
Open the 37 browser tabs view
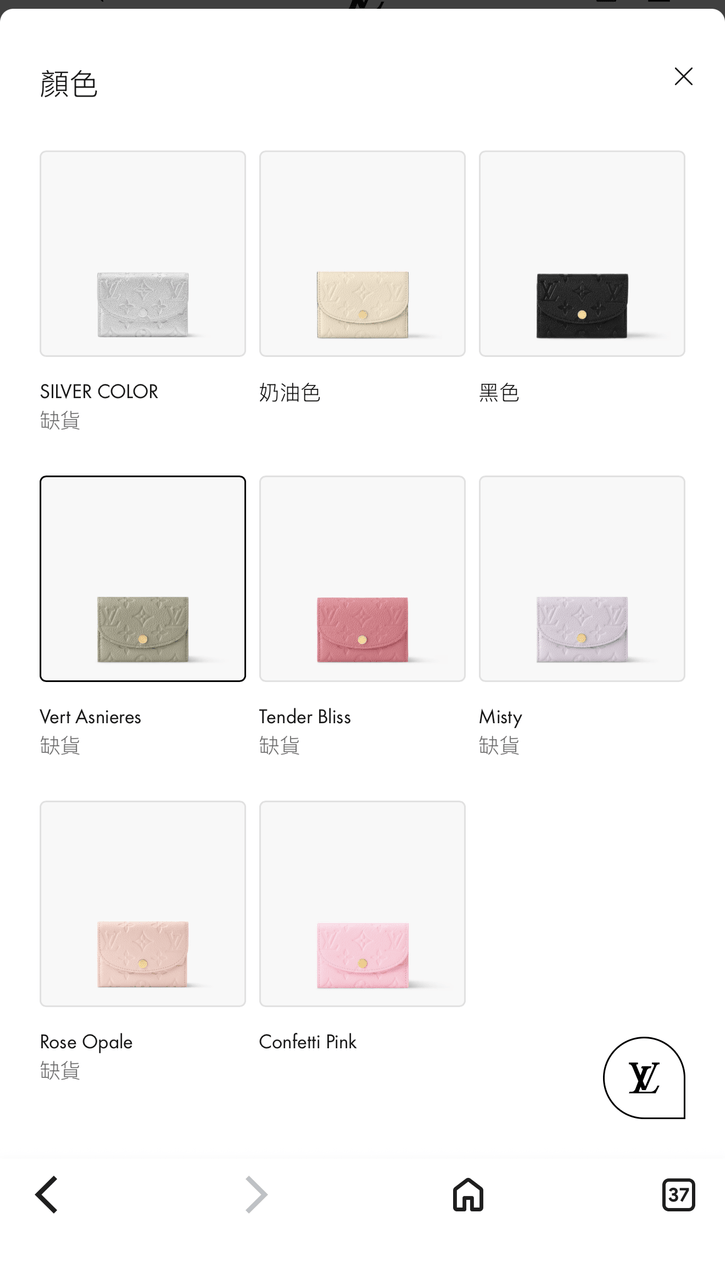click(x=678, y=1195)
